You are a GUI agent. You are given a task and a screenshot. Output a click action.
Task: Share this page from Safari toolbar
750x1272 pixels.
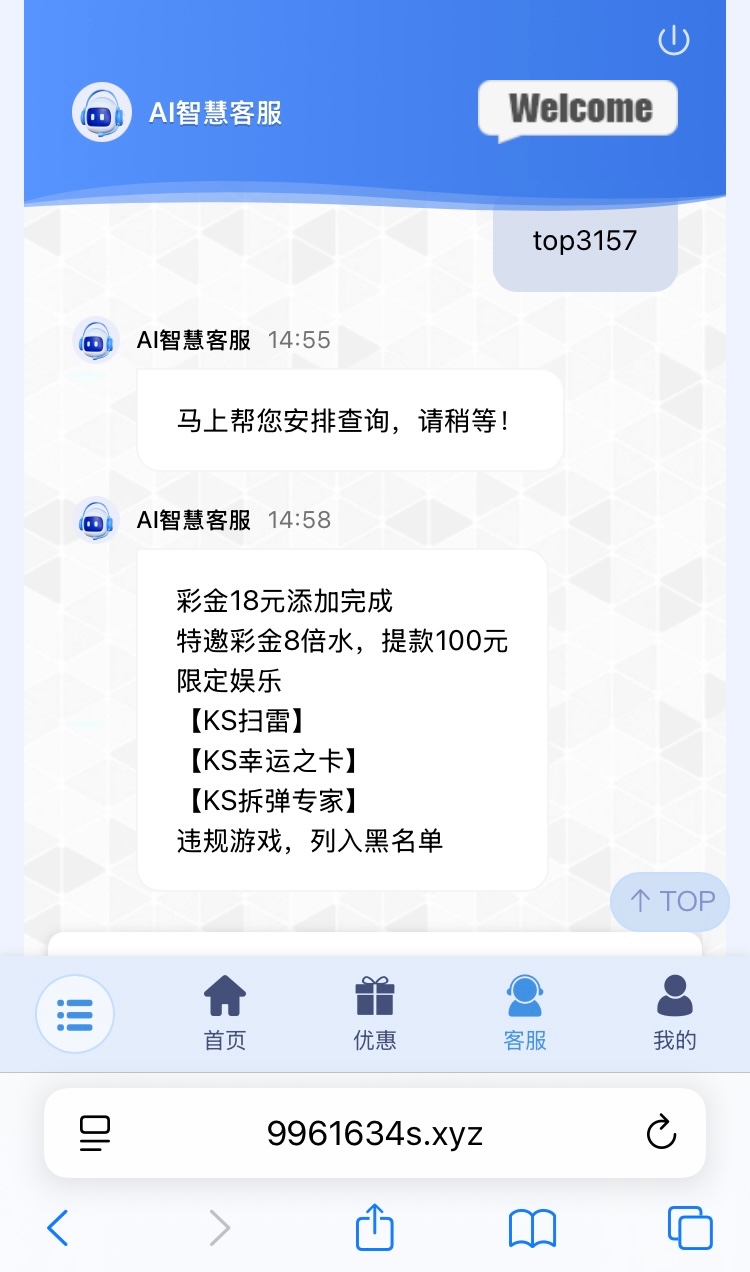375,1227
